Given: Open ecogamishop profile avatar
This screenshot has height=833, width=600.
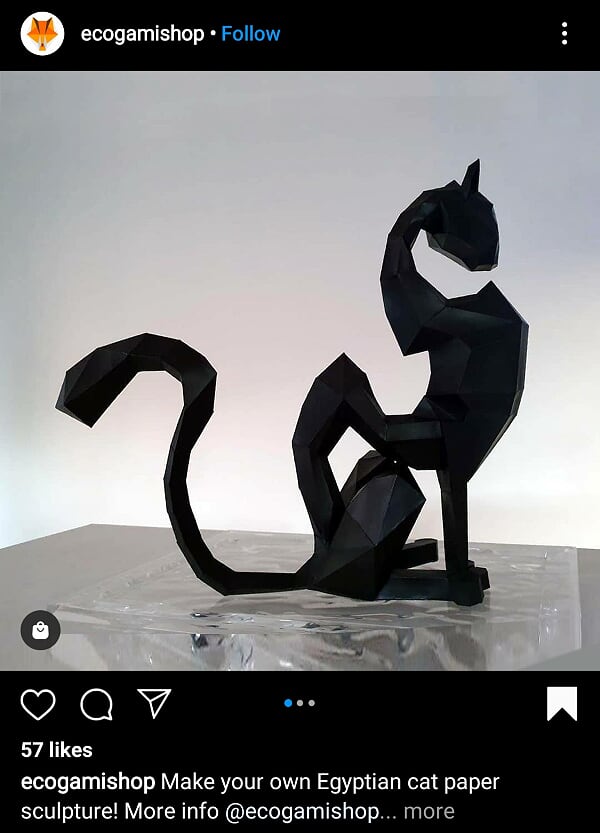Looking at the screenshot, I should [42, 34].
